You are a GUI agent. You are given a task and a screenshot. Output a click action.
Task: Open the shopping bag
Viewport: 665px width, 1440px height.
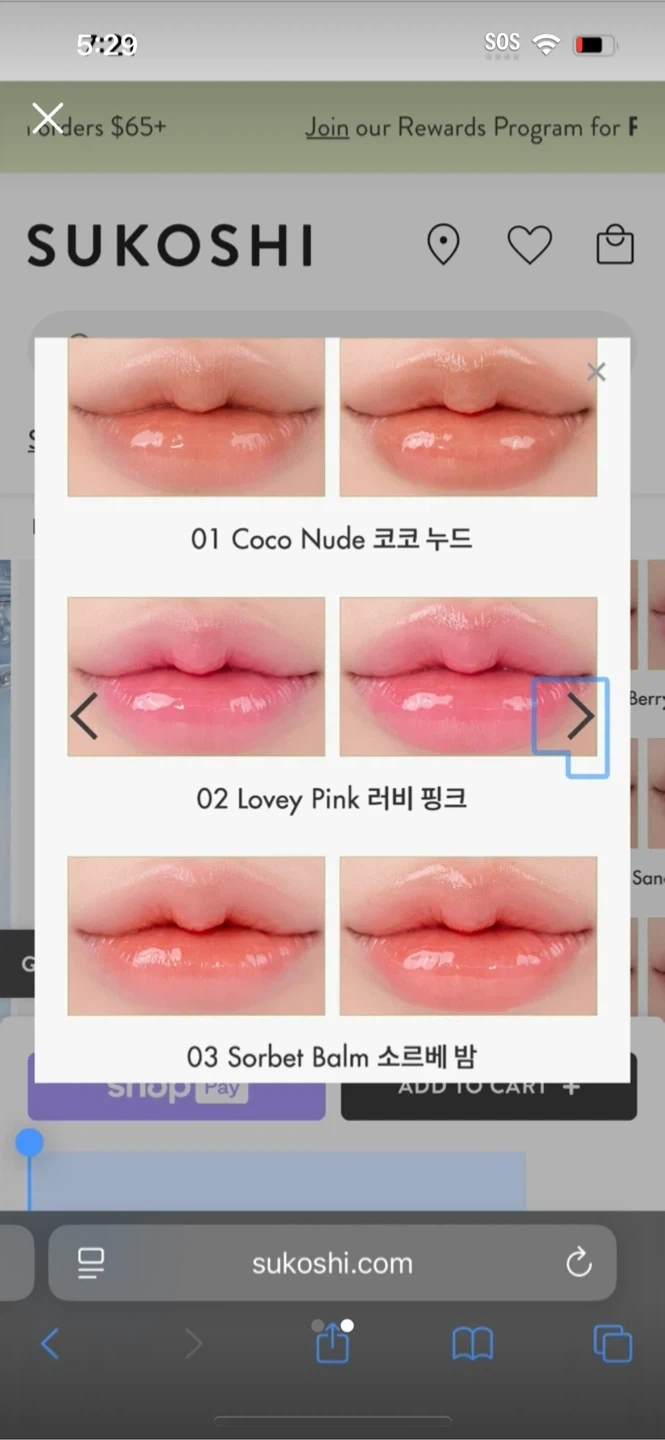[x=614, y=245]
